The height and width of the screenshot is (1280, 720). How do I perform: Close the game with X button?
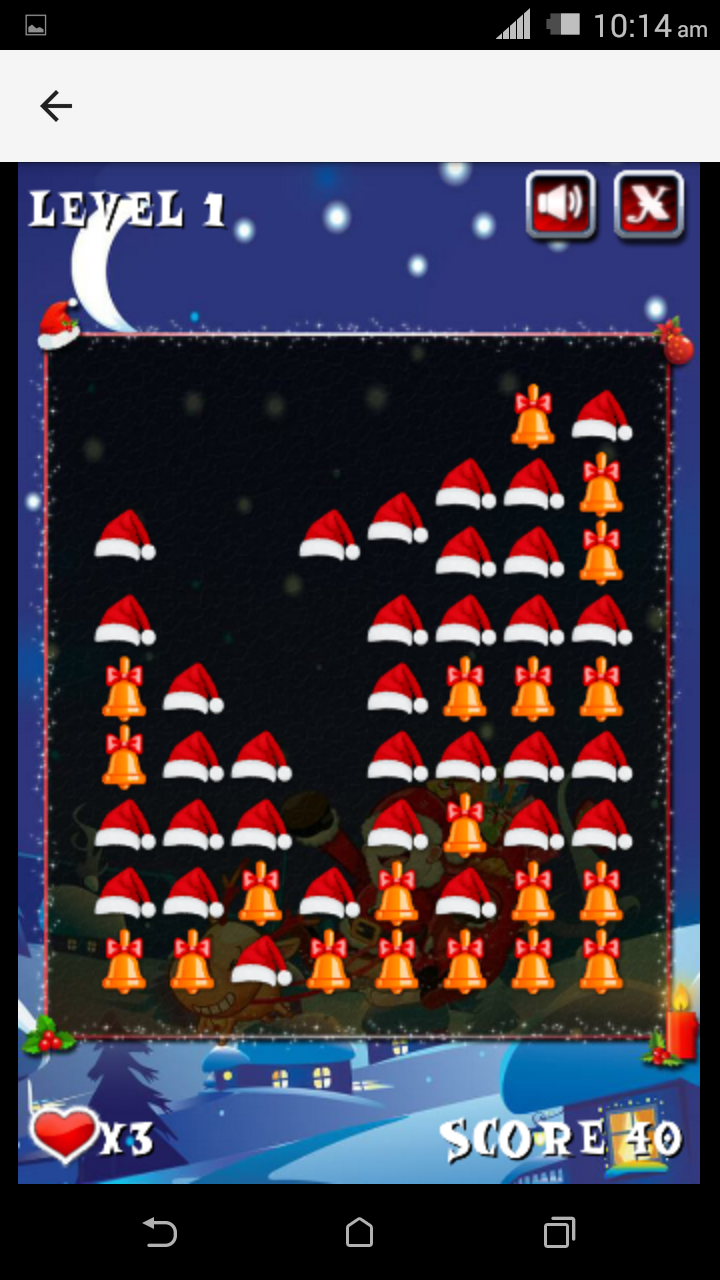pos(649,204)
